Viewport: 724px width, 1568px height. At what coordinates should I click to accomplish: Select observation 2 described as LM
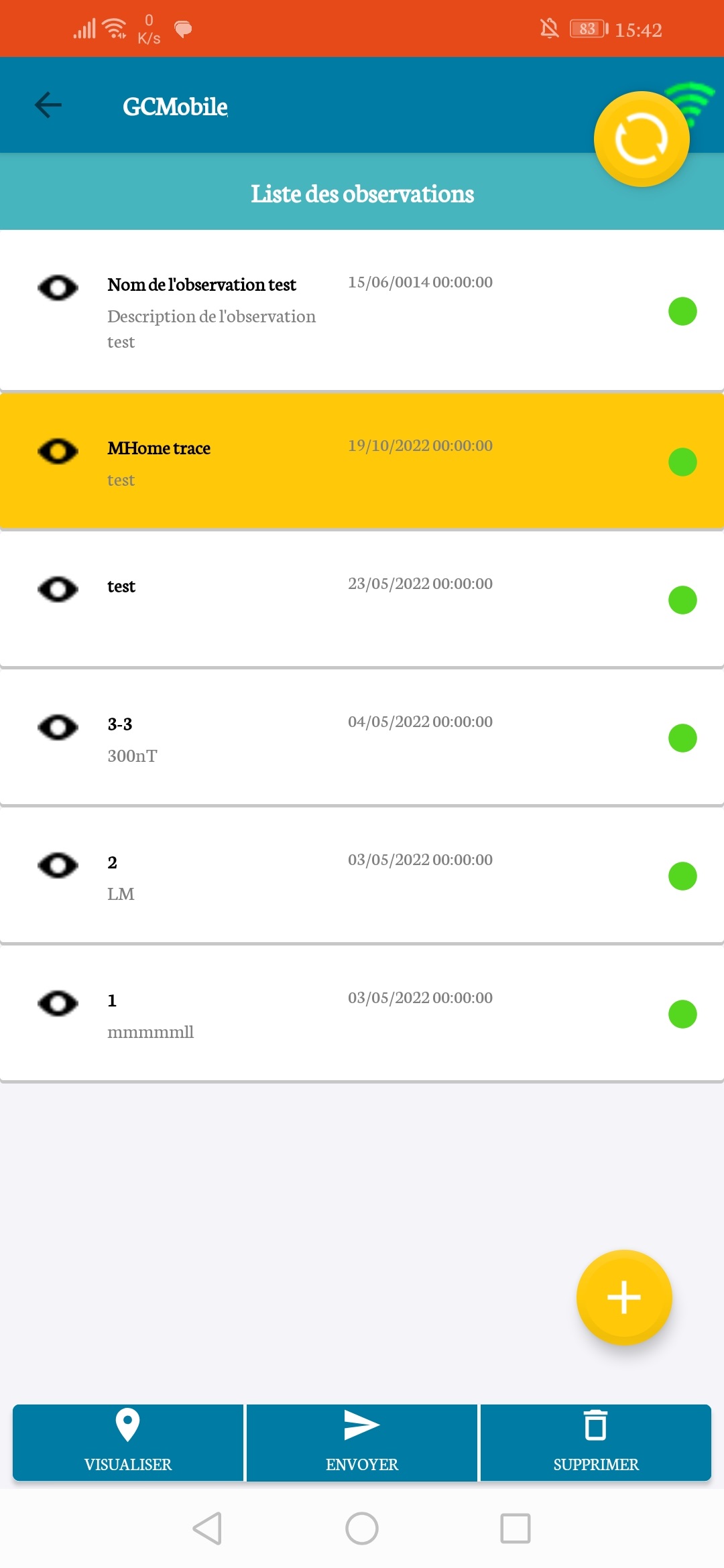pyautogui.click(x=362, y=876)
